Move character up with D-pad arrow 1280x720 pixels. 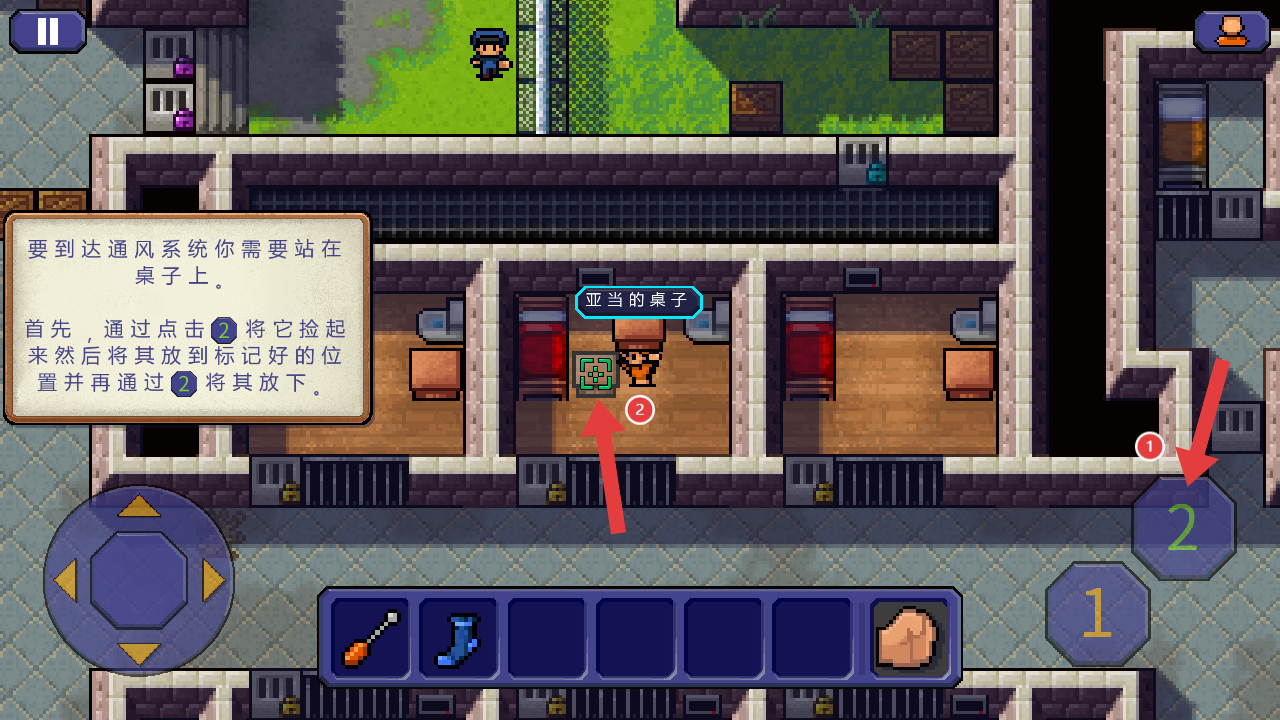click(x=139, y=505)
